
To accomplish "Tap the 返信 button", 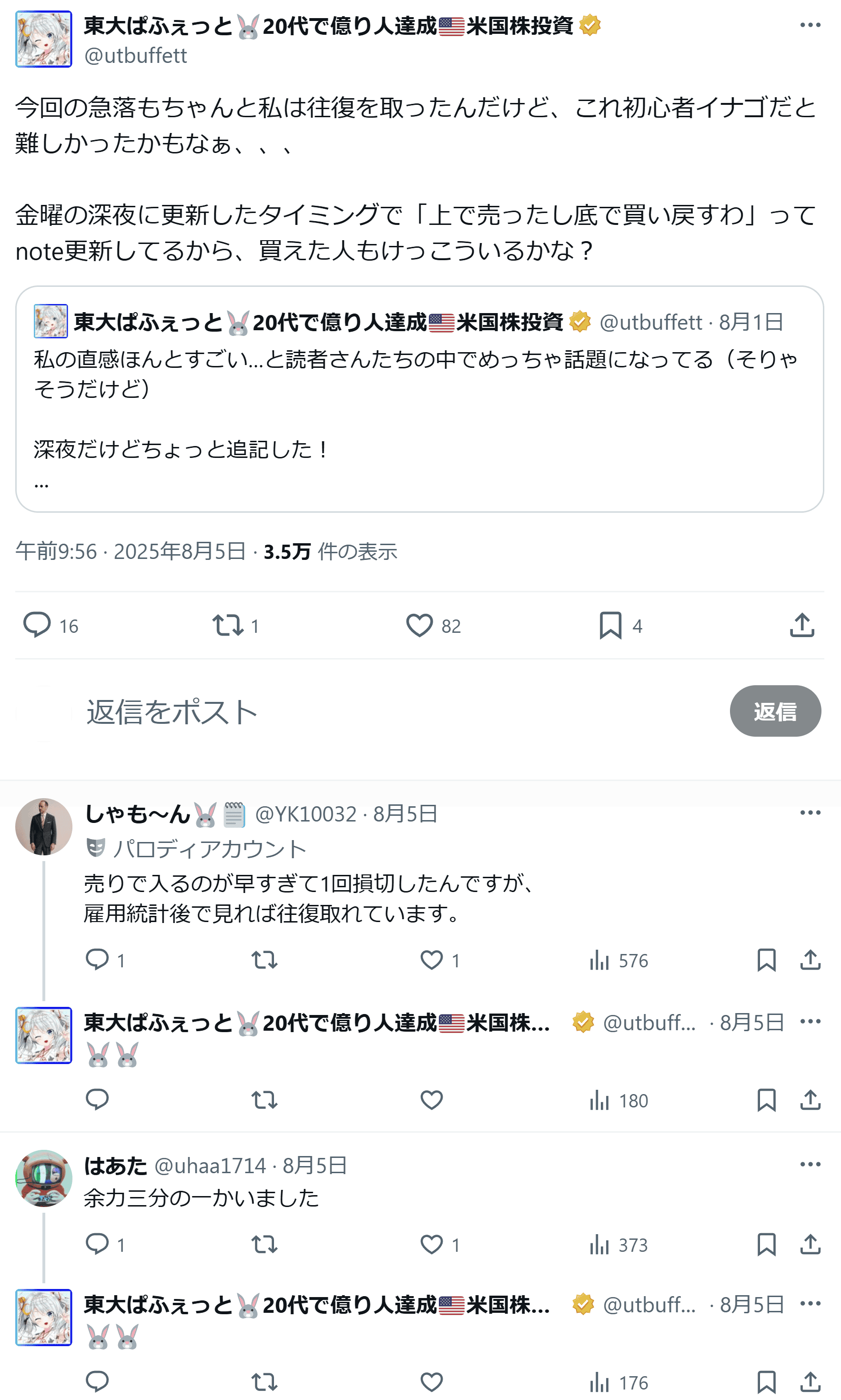I will (775, 711).
